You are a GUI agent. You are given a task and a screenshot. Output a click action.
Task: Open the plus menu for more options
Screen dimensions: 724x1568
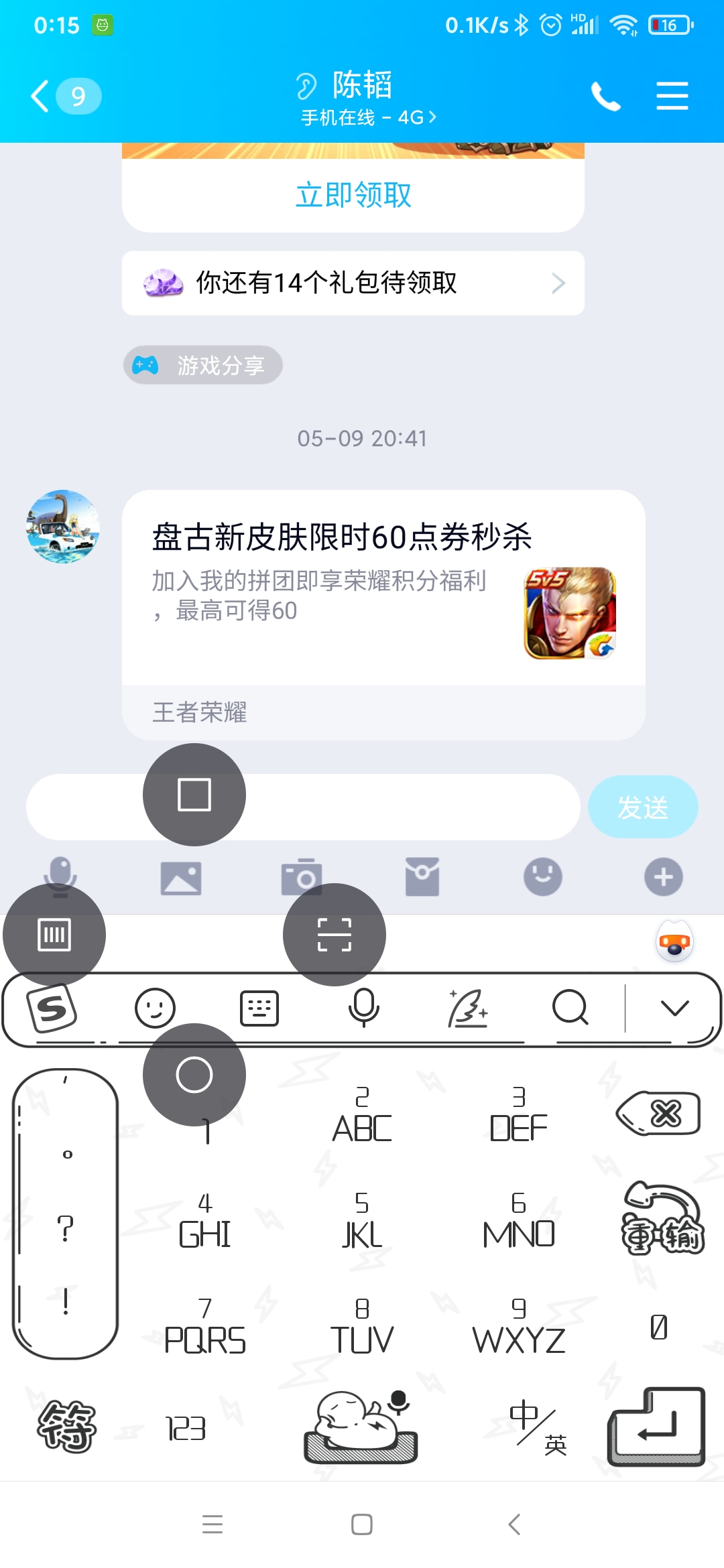[x=664, y=876]
